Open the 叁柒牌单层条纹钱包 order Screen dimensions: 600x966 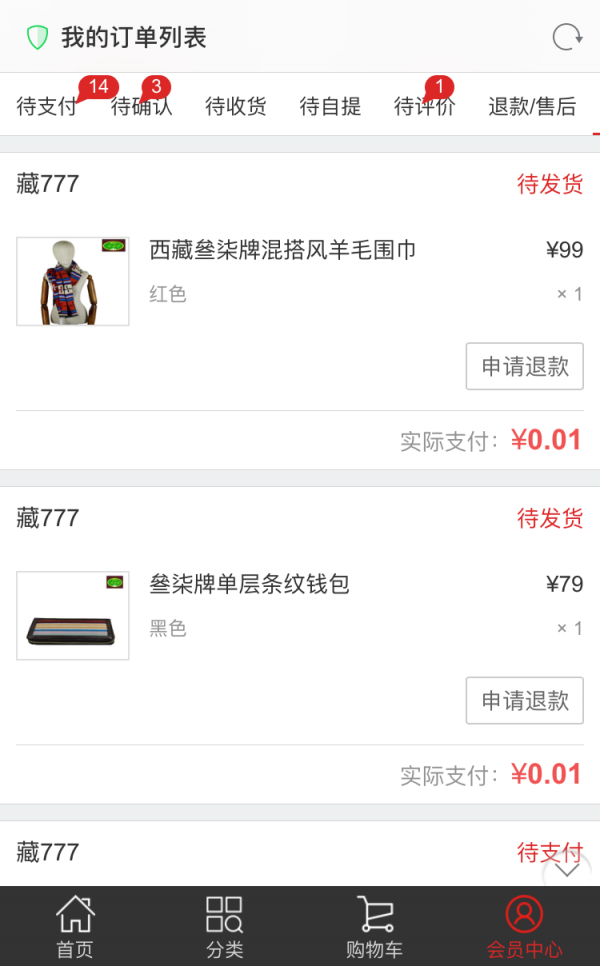pyautogui.click(x=249, y=584)
